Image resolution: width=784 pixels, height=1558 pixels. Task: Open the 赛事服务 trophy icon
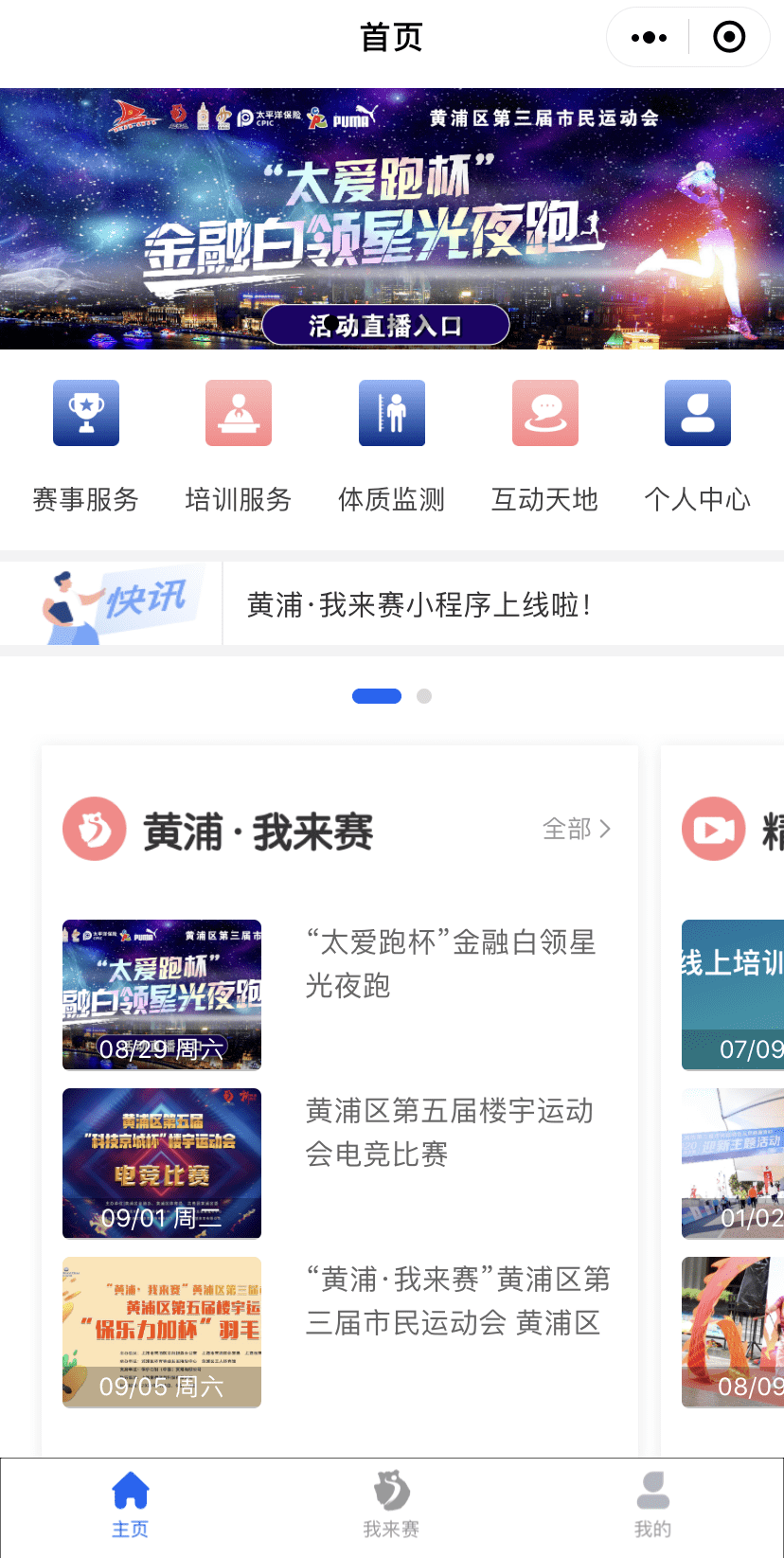tap(85, 412)
